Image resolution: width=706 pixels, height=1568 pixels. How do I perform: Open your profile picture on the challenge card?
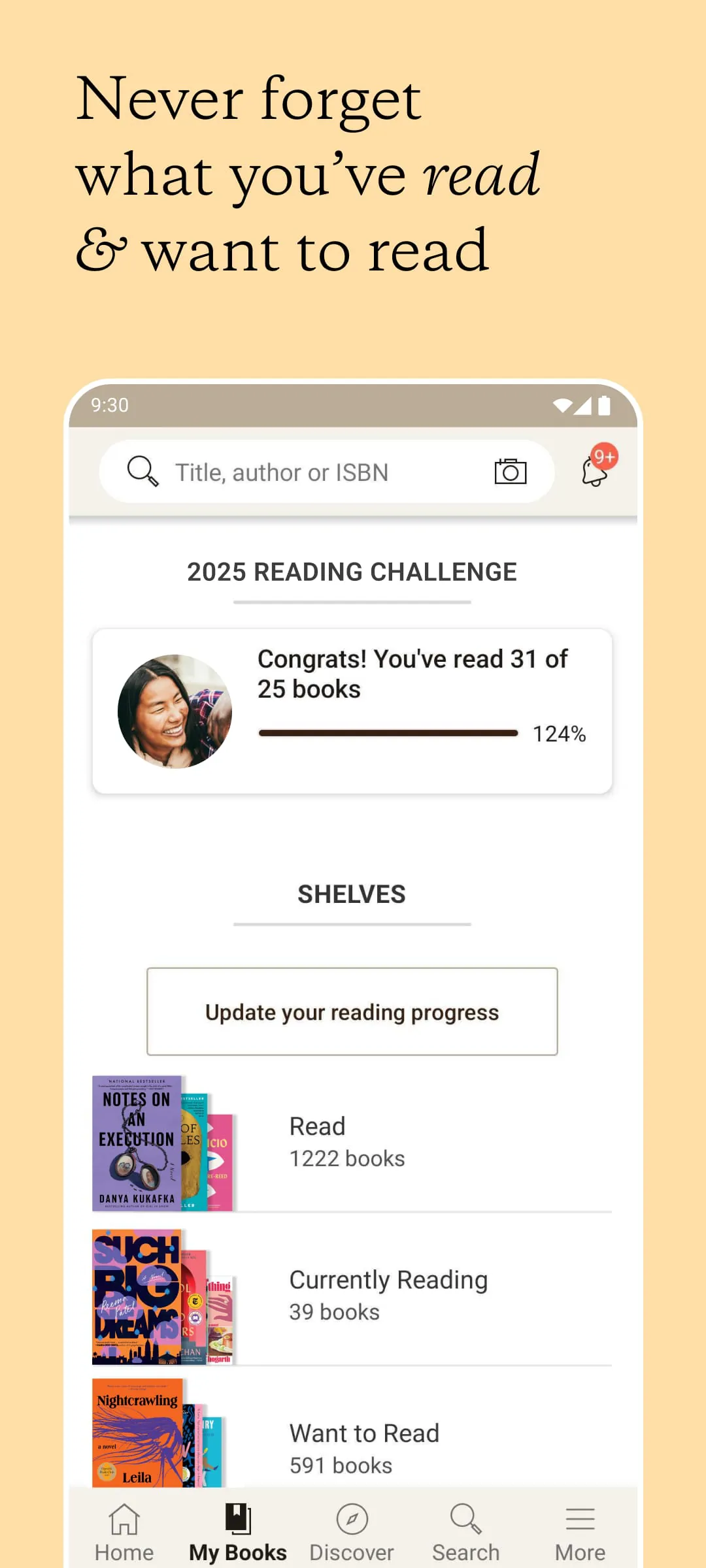[176, 712]
